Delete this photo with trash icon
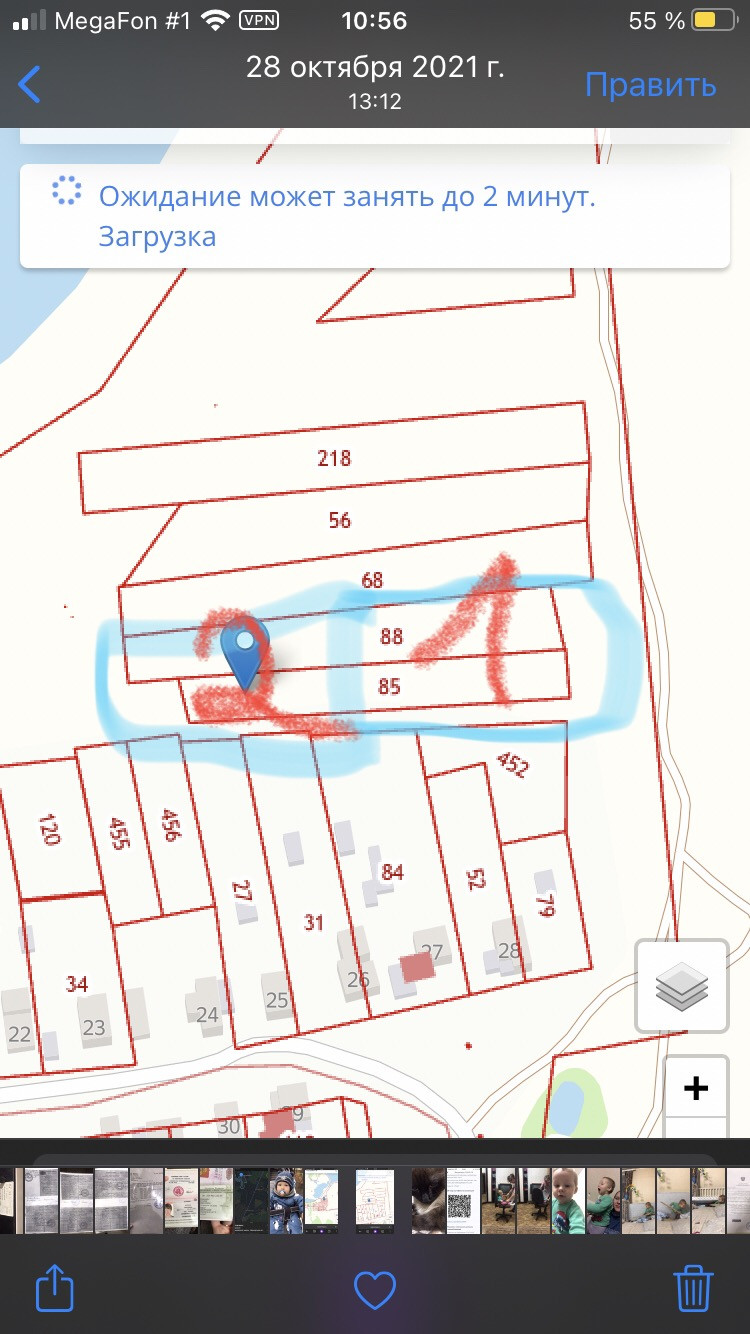Screen dimensions: 750x1334 pyautogui.click(x=693, y=1288)
